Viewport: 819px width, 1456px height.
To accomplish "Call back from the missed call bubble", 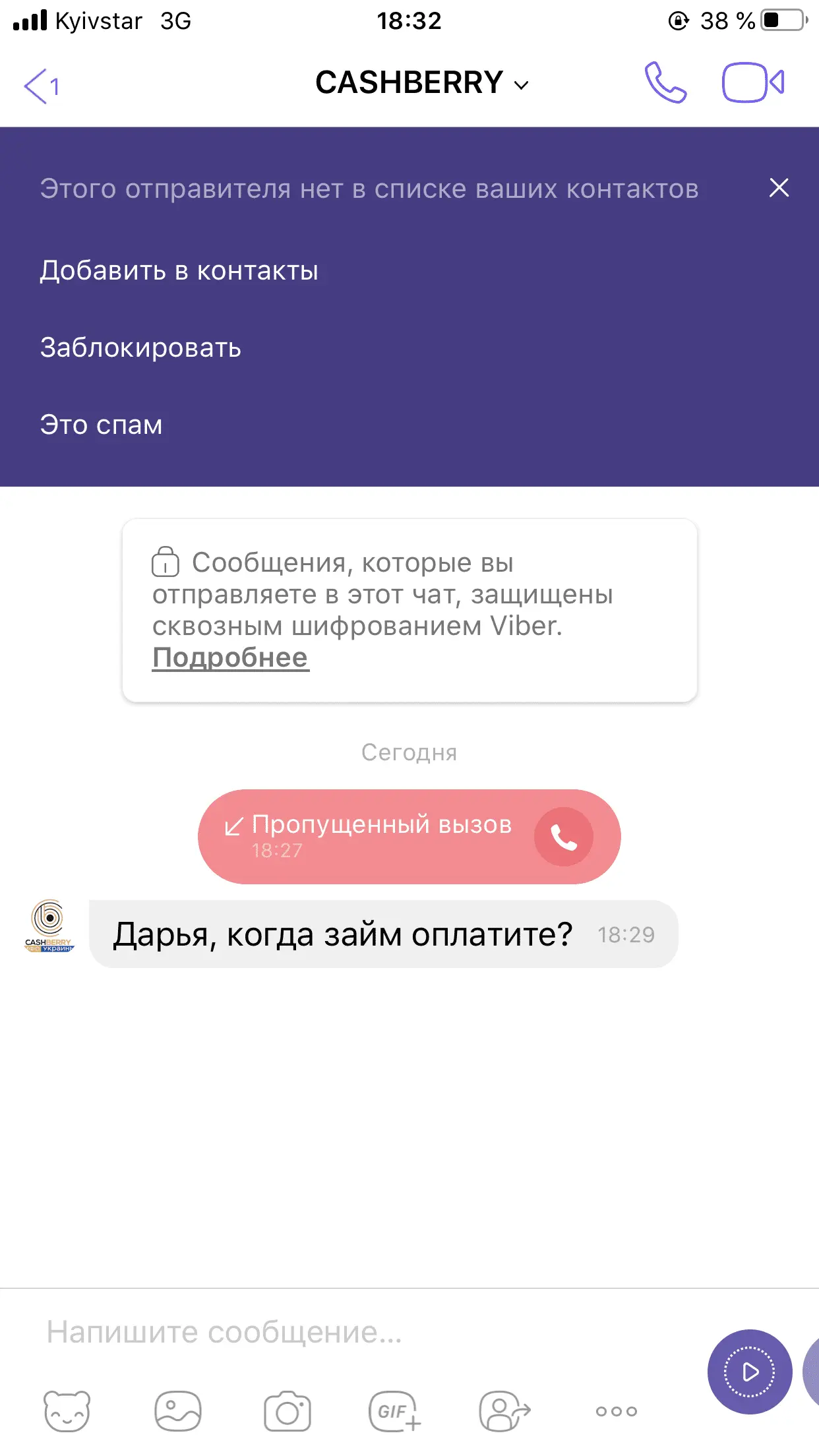I will [563, 837].
